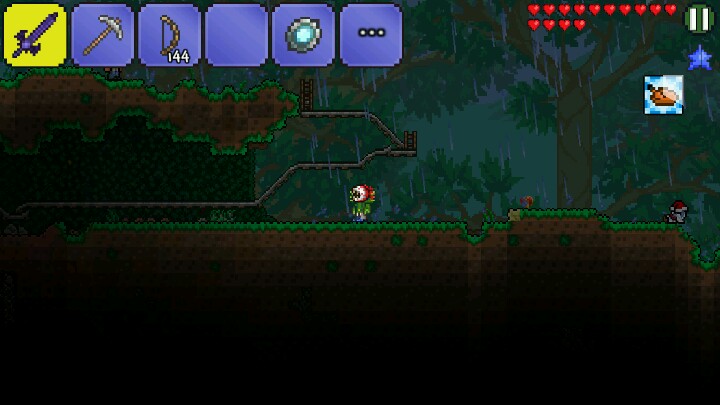
Task: Select the empty fourth hotbar slot
Action: click(236, 35)
